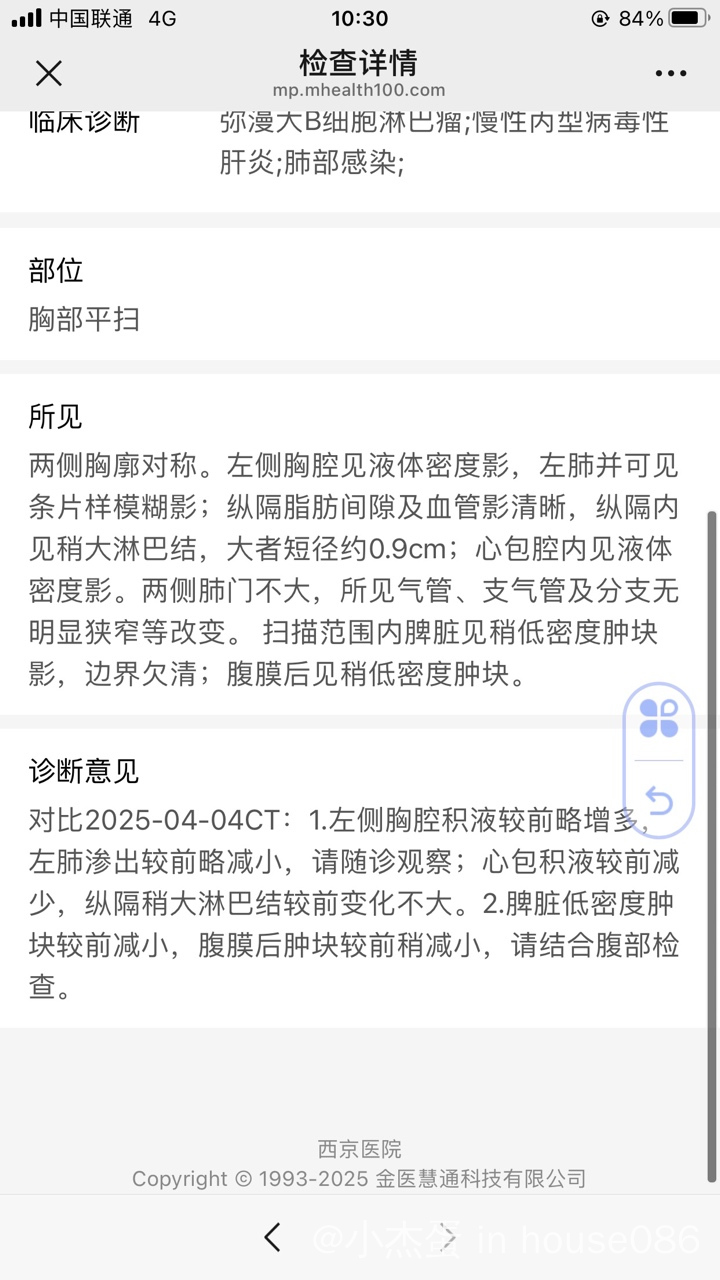Go forward with the bottom right chevron
The height and width of the screenshot is (1280, 720).
448,1237
